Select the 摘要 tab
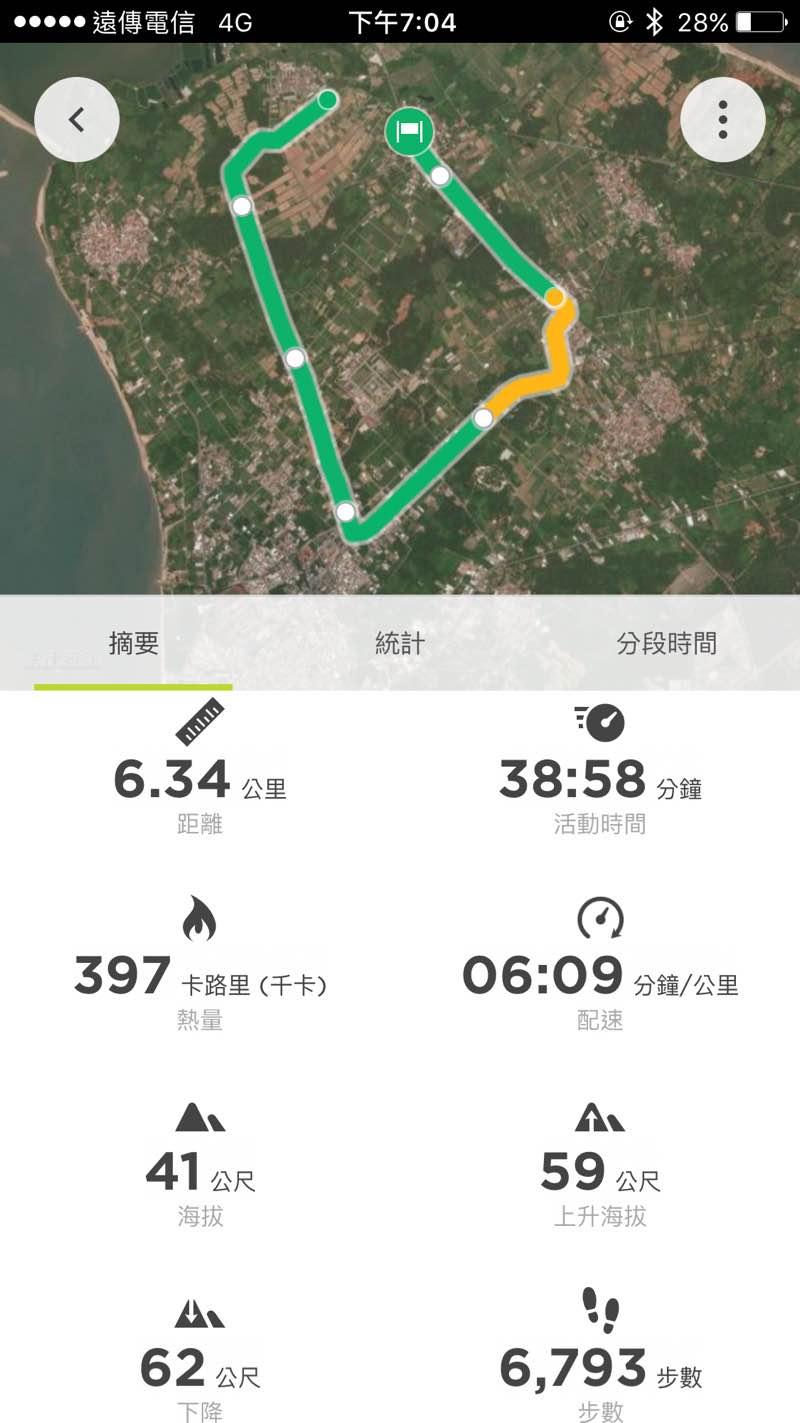The width and height of the screenshot is (800, 1423). [x=134, y=644]
